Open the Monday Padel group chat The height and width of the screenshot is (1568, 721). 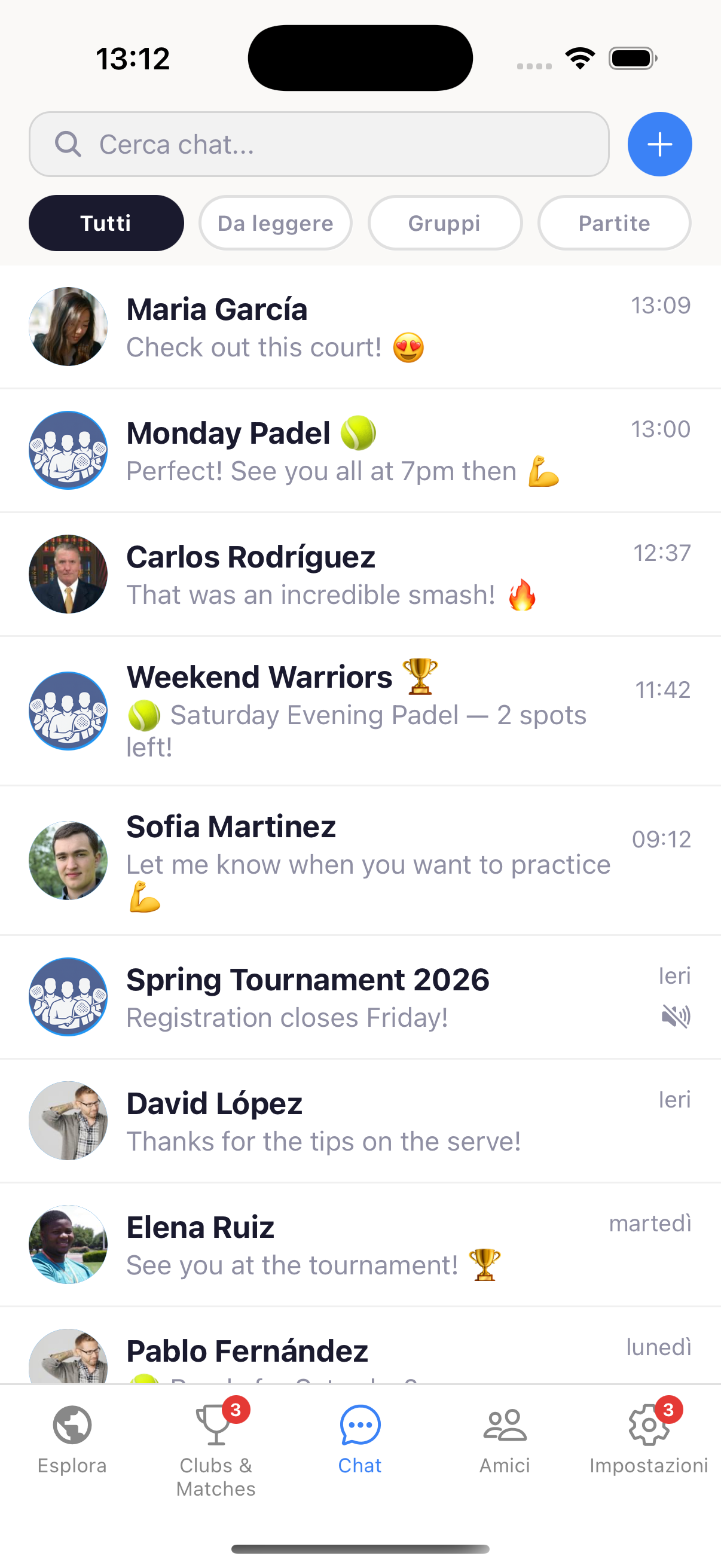click(x=360, y=450)
